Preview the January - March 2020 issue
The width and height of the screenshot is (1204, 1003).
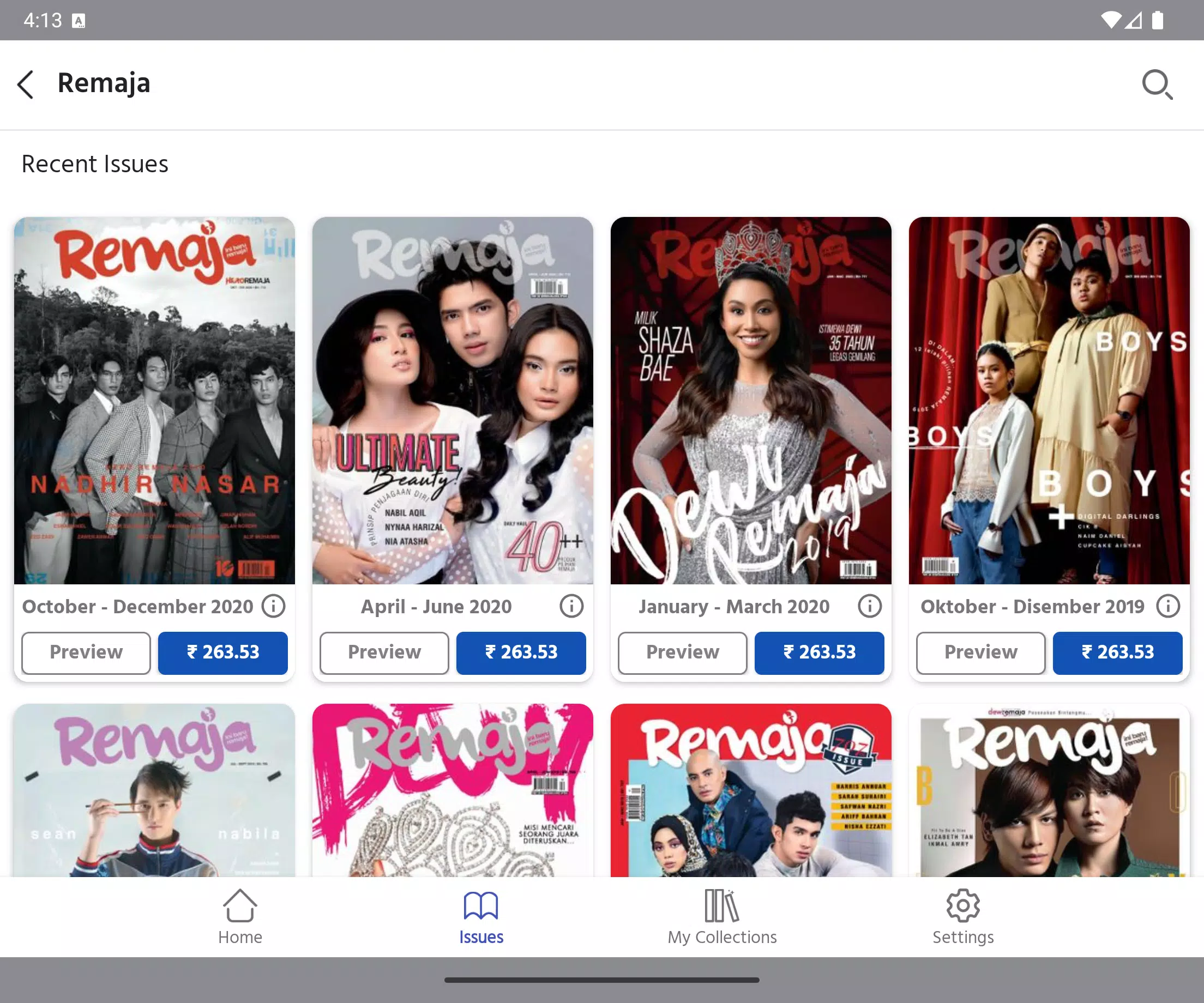pos(682,652)
